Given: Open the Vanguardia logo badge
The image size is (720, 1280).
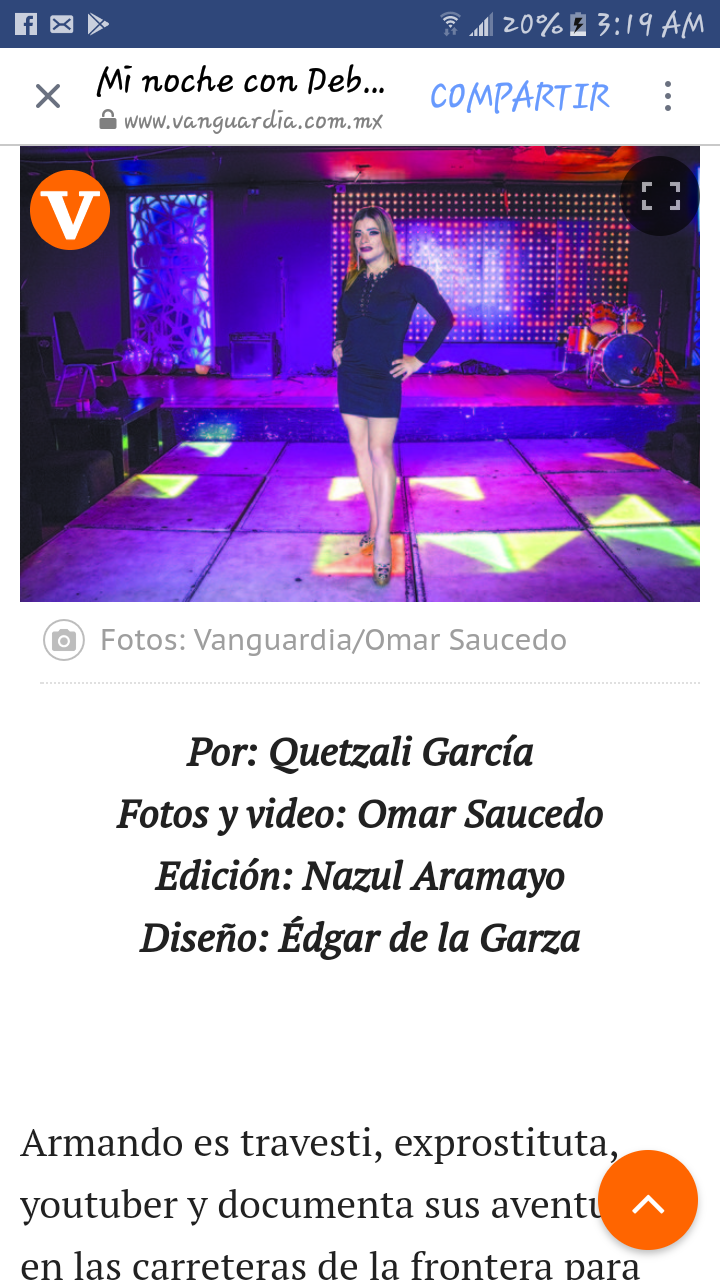Looking at the screenshot, I should [70, 210].
